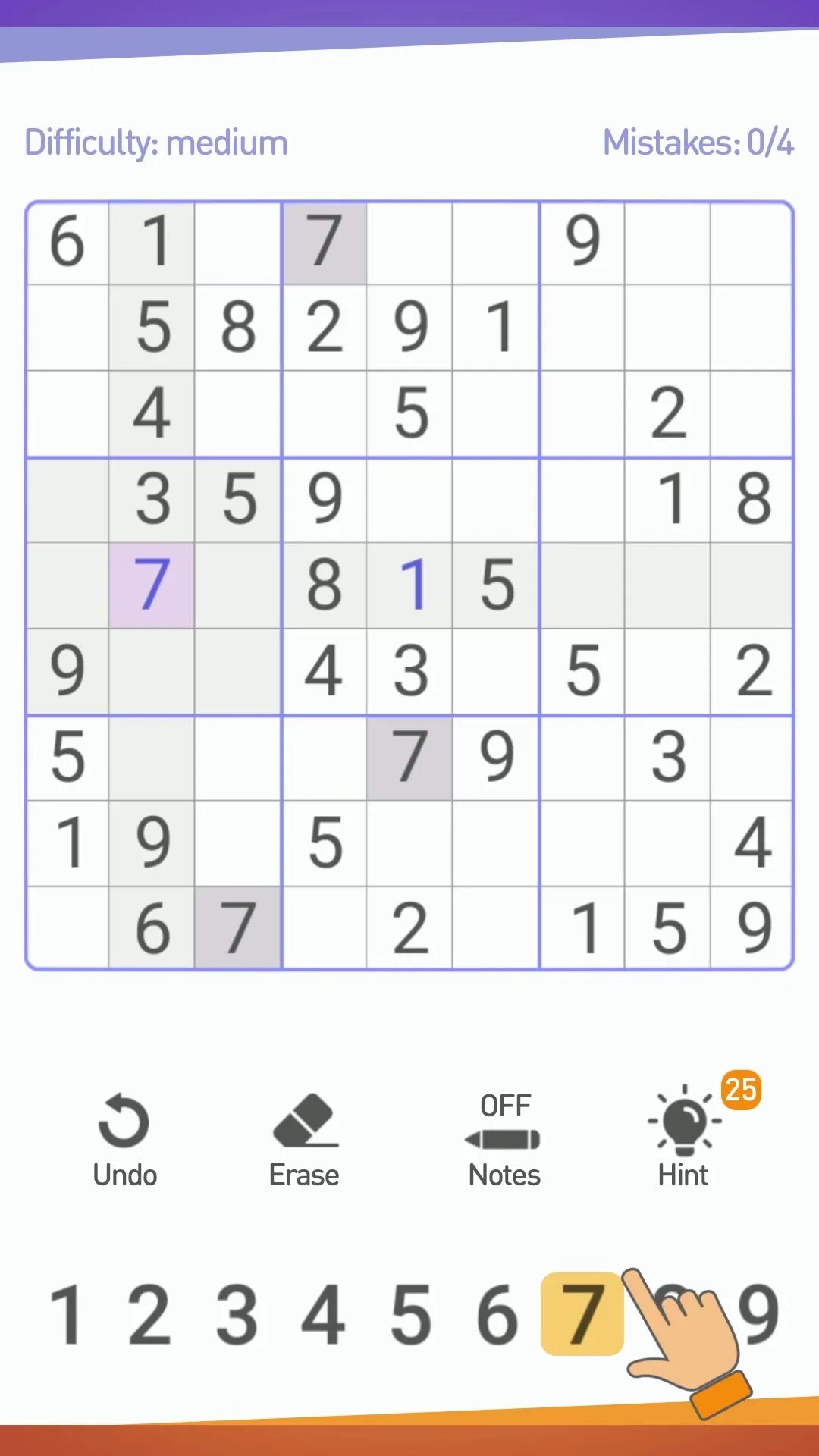Choose number 2 on the number pad

(x=149, y=1314)
